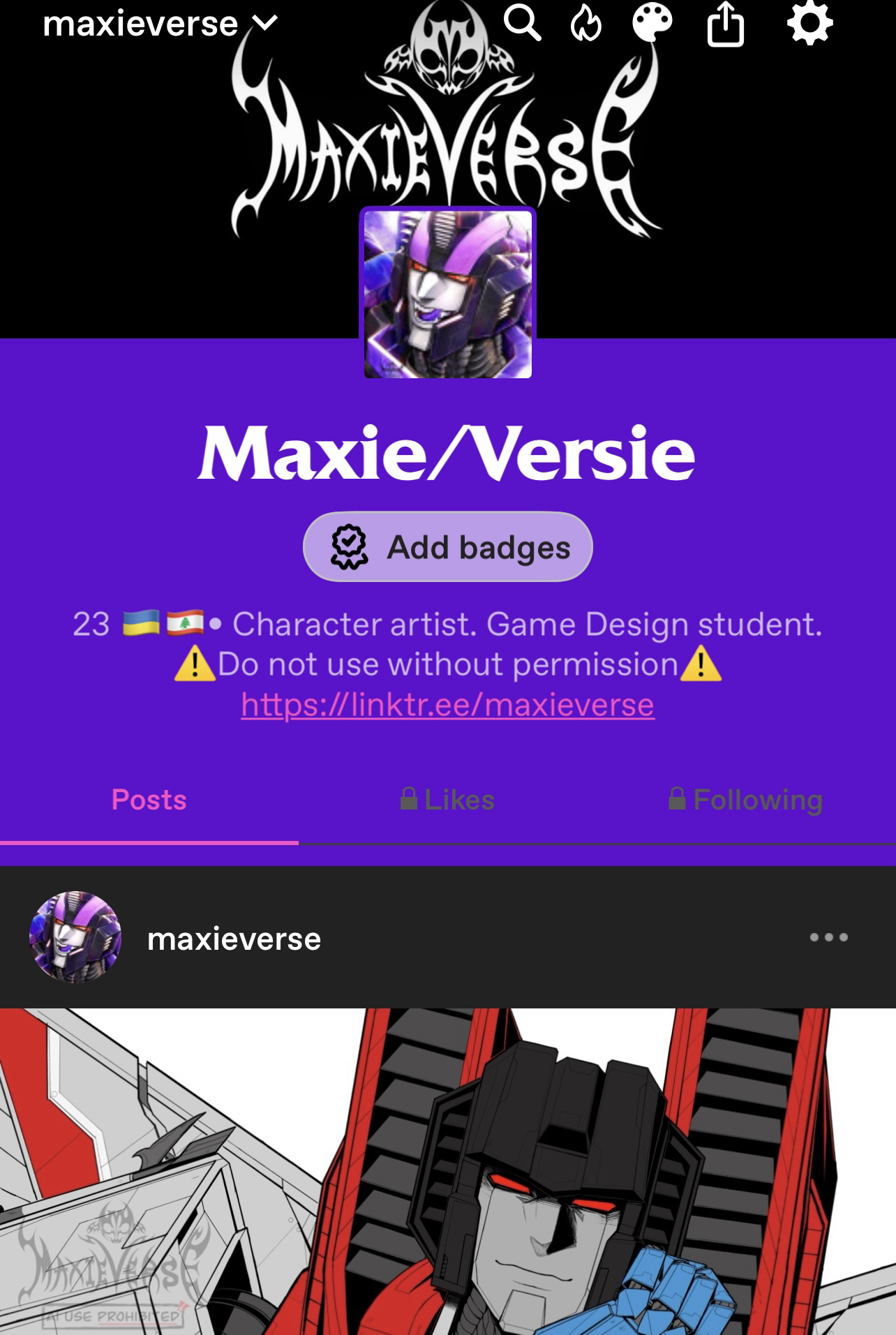Image resolution: width=896 pixels, height=1335 pixels.
Task: Switch to the Following tab
Action: click(746, 800)
